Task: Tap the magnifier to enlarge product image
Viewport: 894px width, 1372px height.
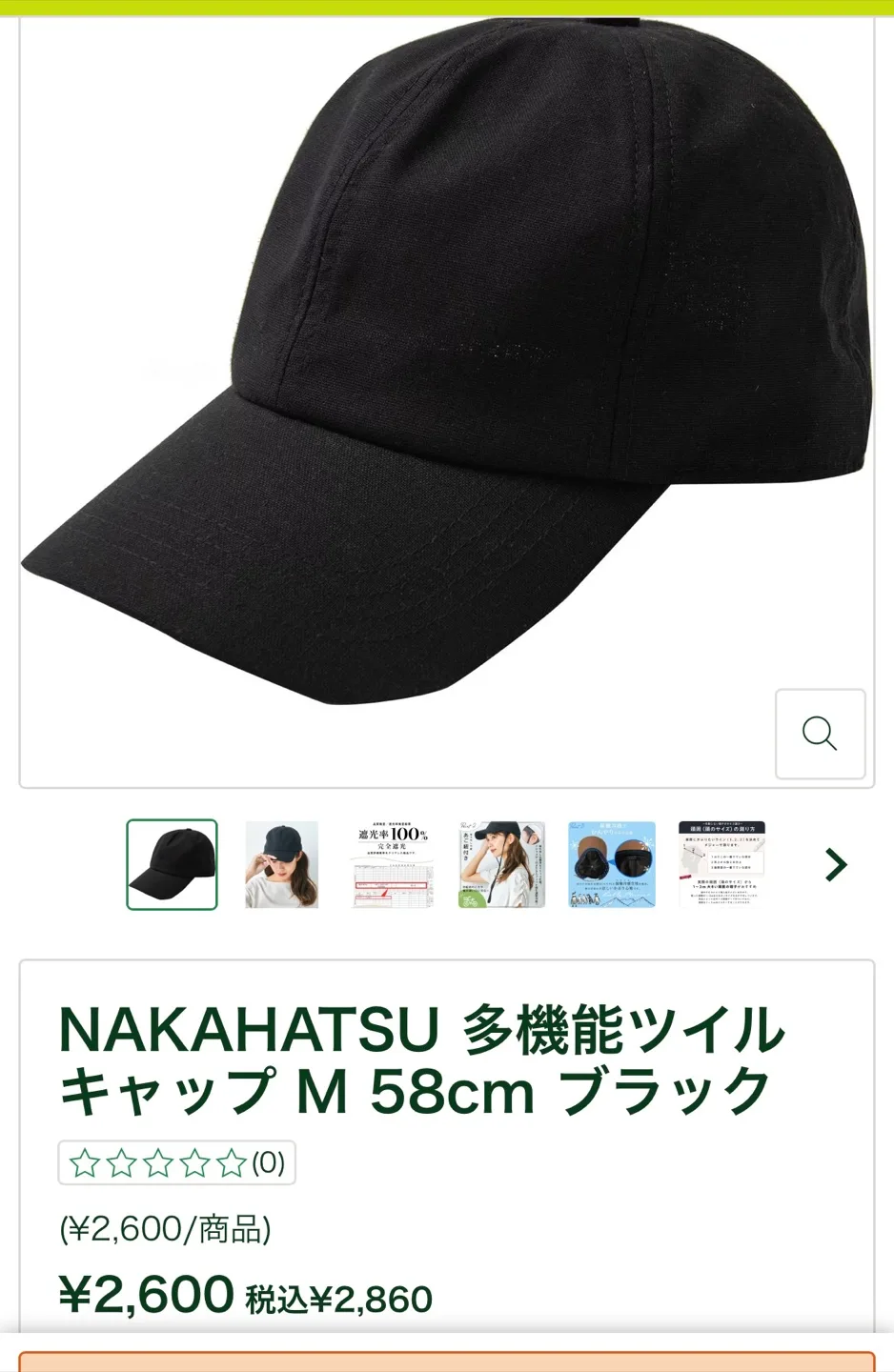Action: point(820,734)
